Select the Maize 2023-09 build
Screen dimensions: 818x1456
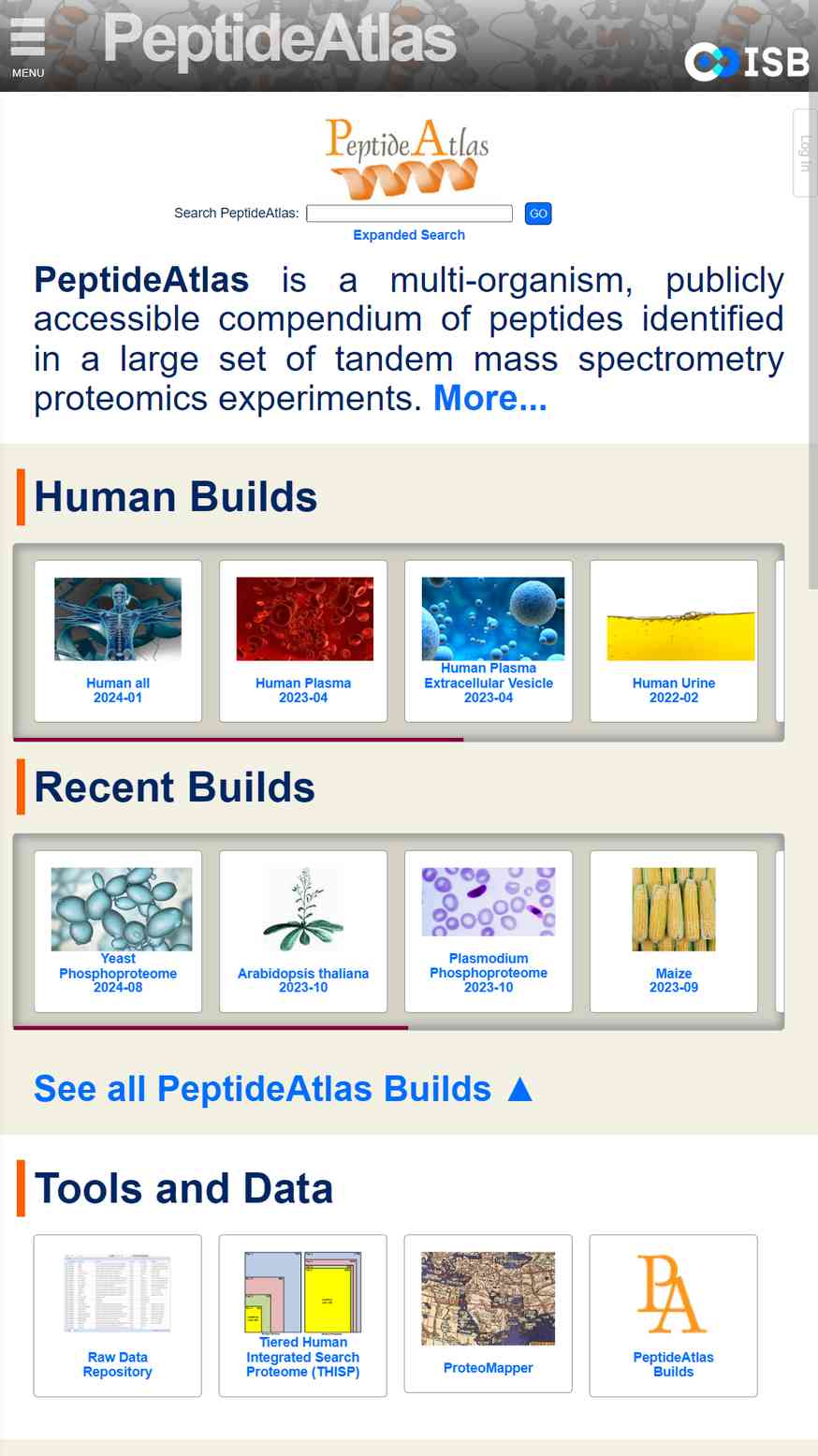[x=674, y=932]
